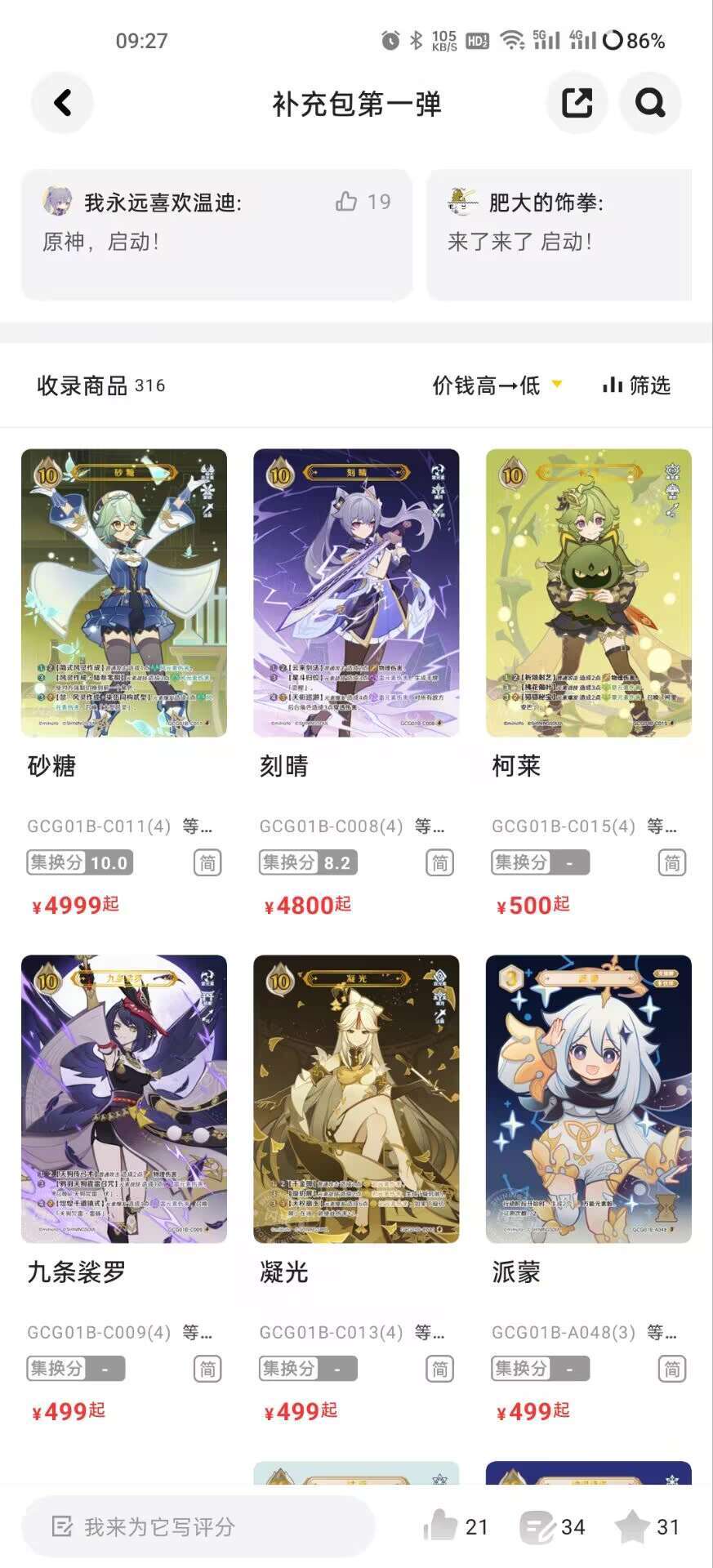713x1568 pixels.
Task: Like the comment by 我永远喜欢温迪
Action: coord(347,202)
